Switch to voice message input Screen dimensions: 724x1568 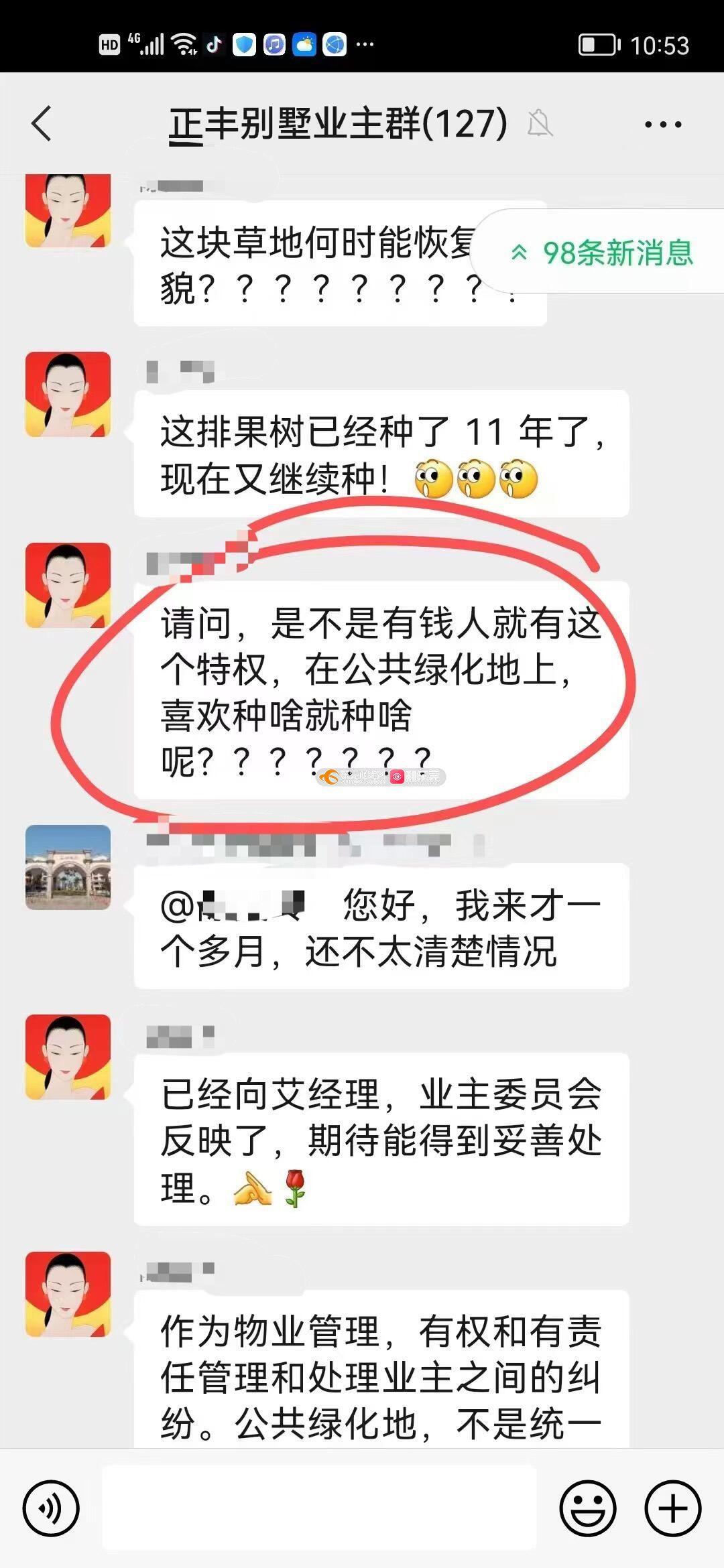51,1508
